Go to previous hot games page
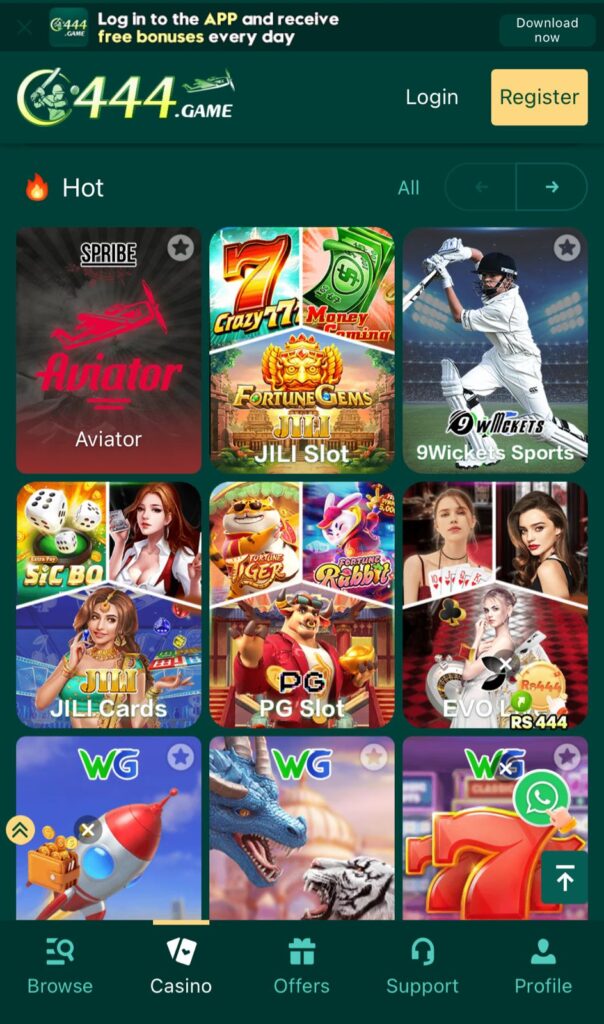The width and height of the screenshot is (604, 1024). point(481,187)
